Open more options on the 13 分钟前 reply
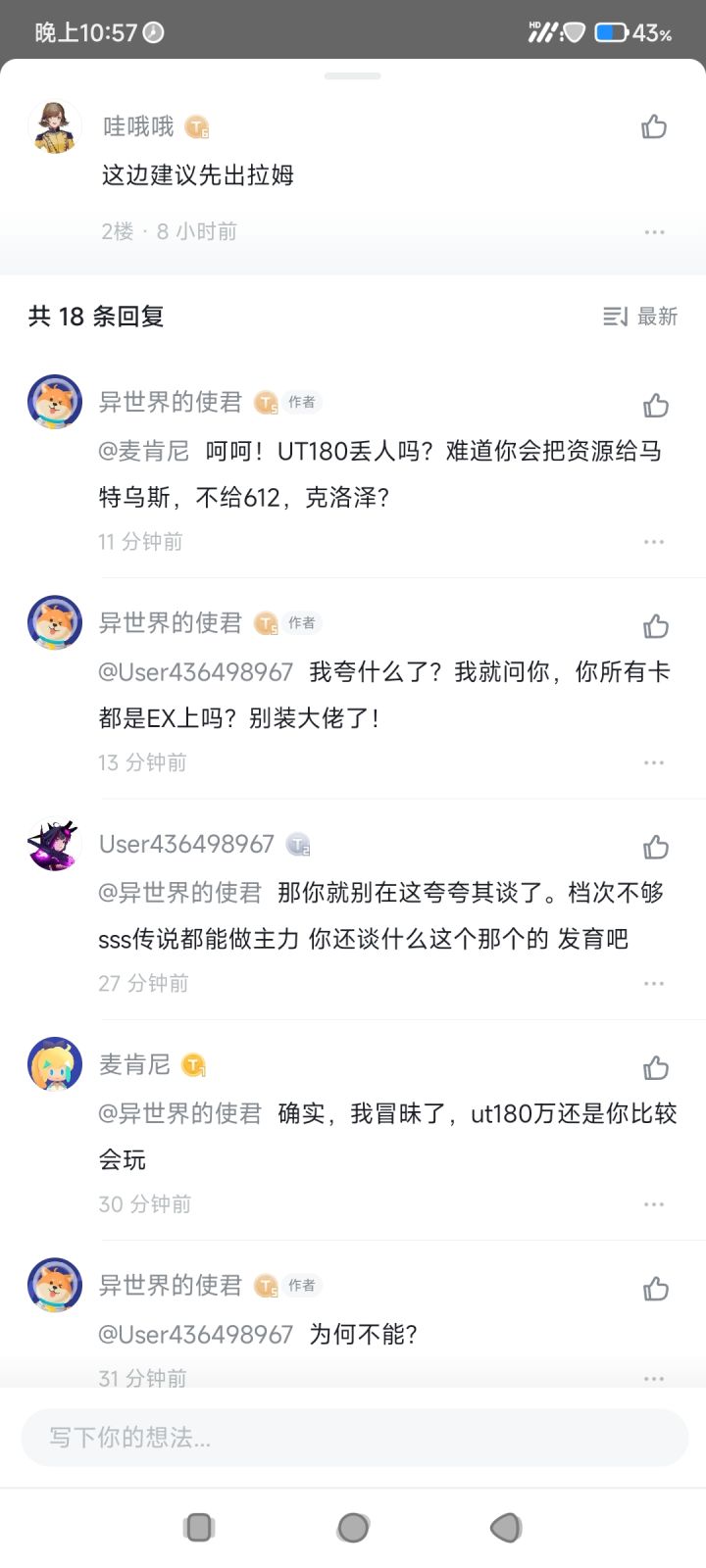 click(x=654, y=762)
